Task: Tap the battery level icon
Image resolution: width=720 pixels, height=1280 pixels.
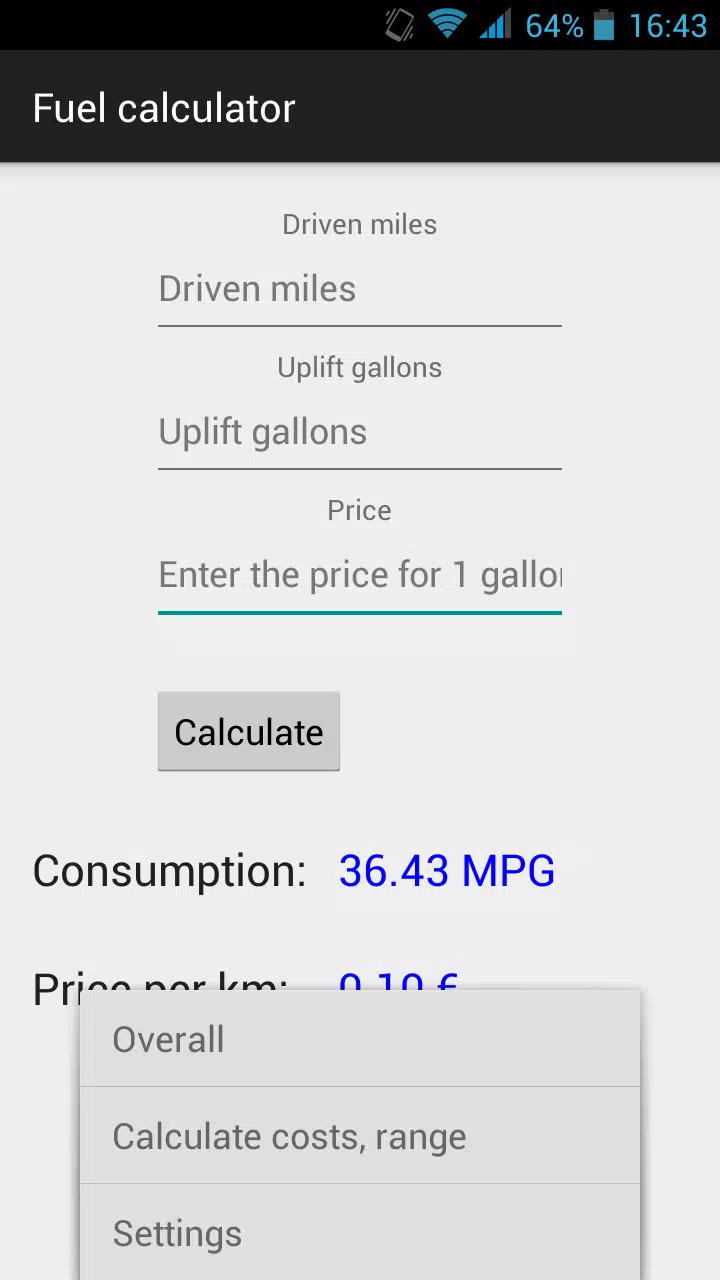Action: 604,25
